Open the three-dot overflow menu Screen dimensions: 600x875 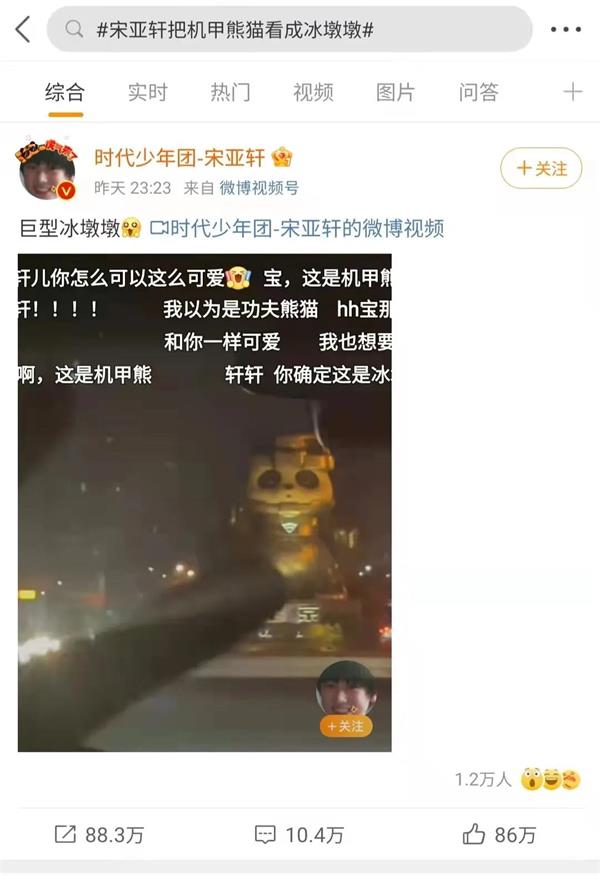[x=566, y=29]
